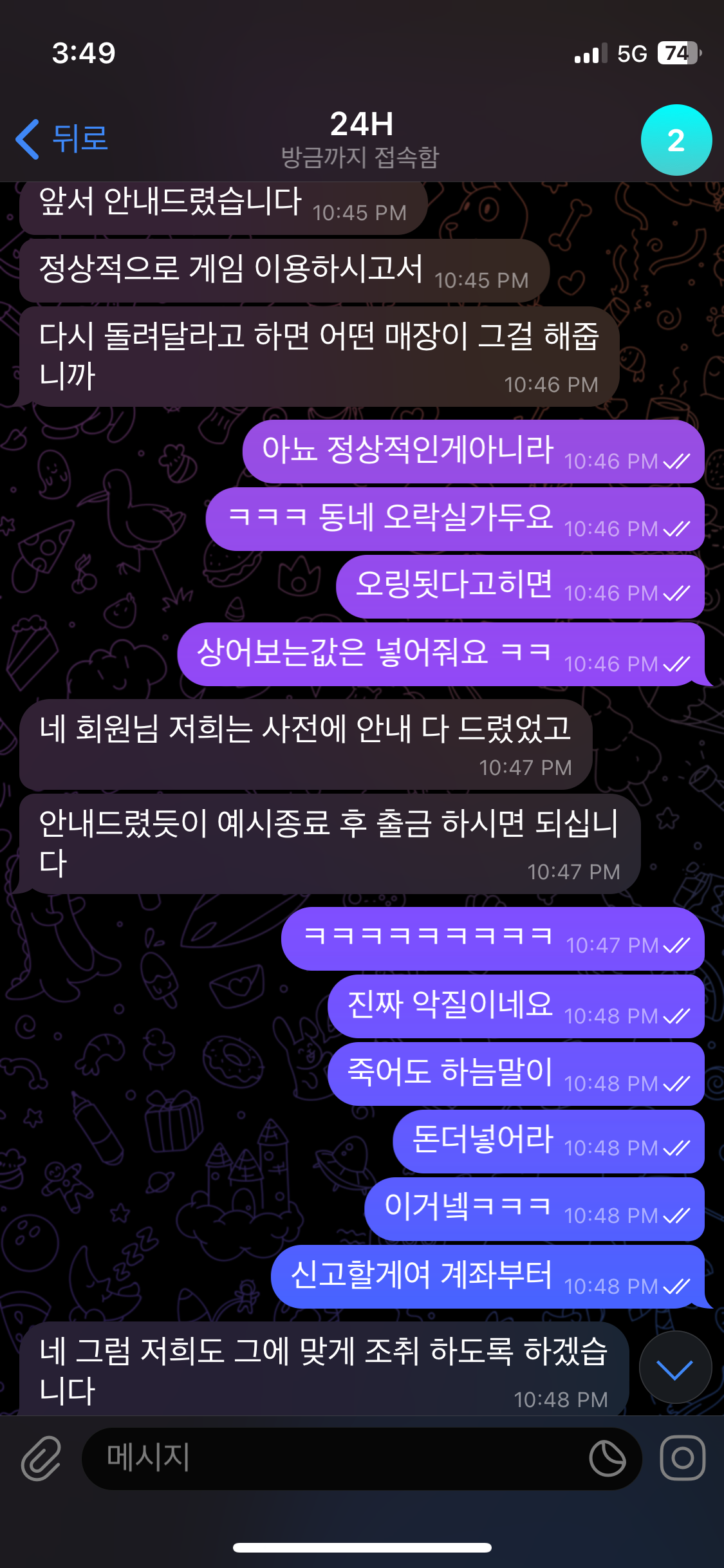Focus the 메시지 input field
This screenshot has height=1568, width=724.
pyautogui.click(x=335, y=1458)
